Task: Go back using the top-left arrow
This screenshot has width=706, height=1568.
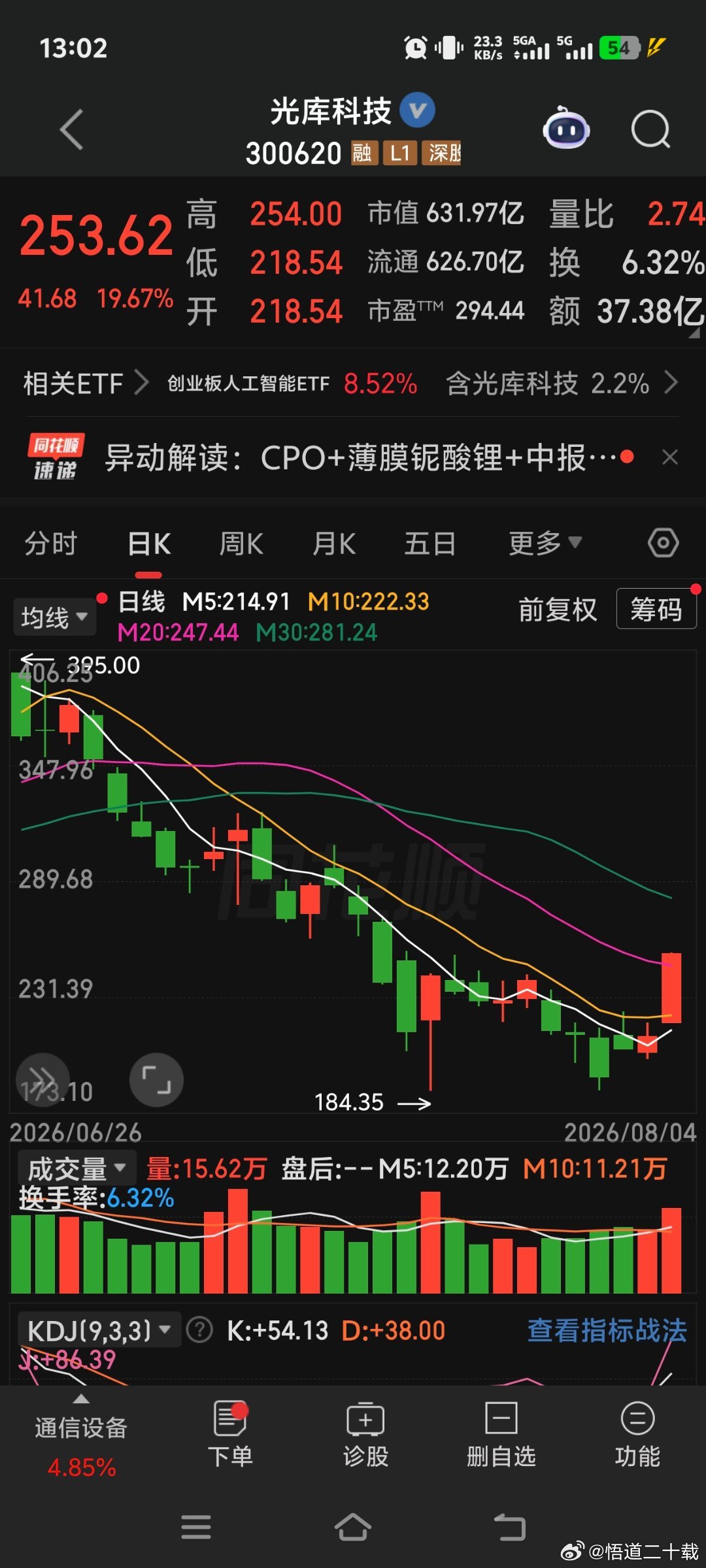Action: [x=72, y=129]
